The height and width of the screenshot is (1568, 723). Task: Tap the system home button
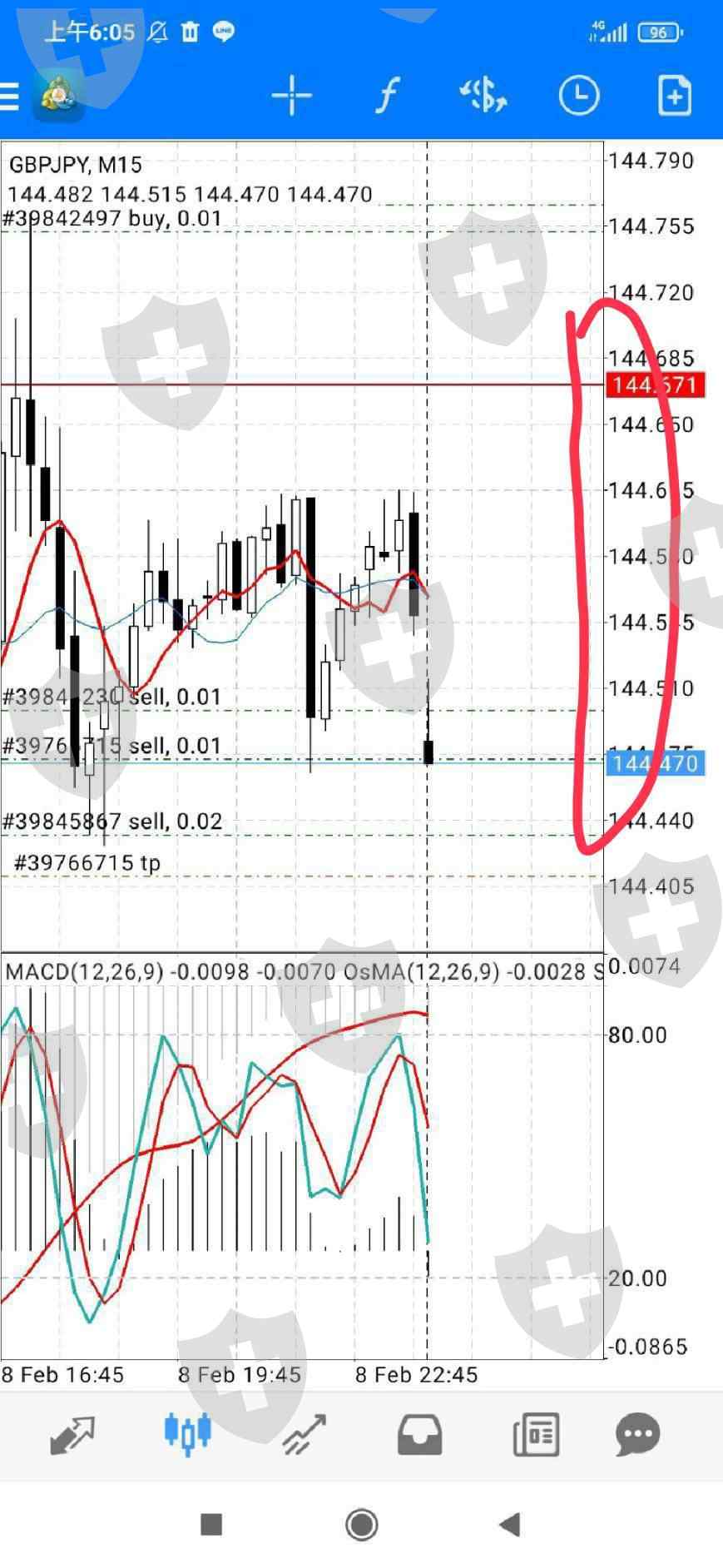click(362, 1525)
